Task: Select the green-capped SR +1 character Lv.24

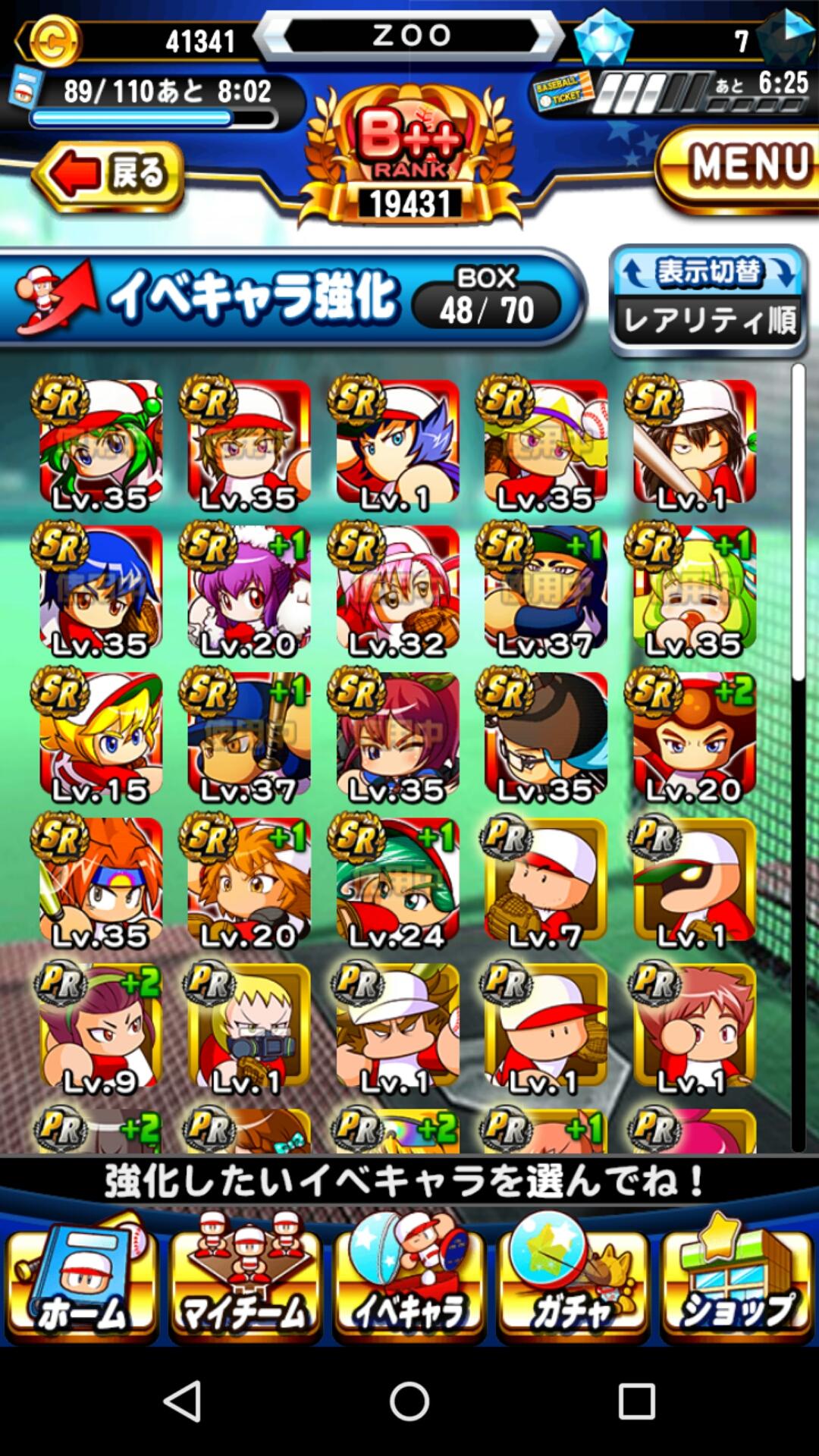Action: click(397, 880)
